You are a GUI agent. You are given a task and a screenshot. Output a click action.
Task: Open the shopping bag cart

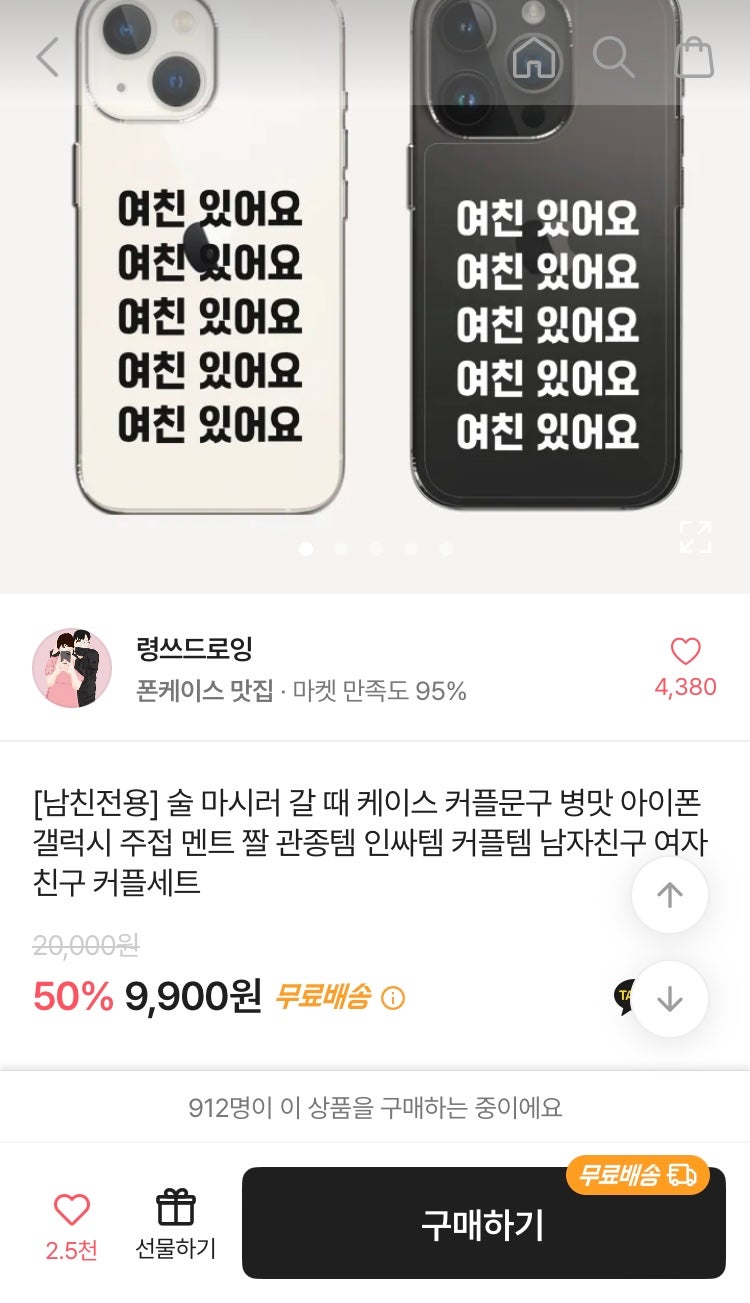click(x=694, y=57)
